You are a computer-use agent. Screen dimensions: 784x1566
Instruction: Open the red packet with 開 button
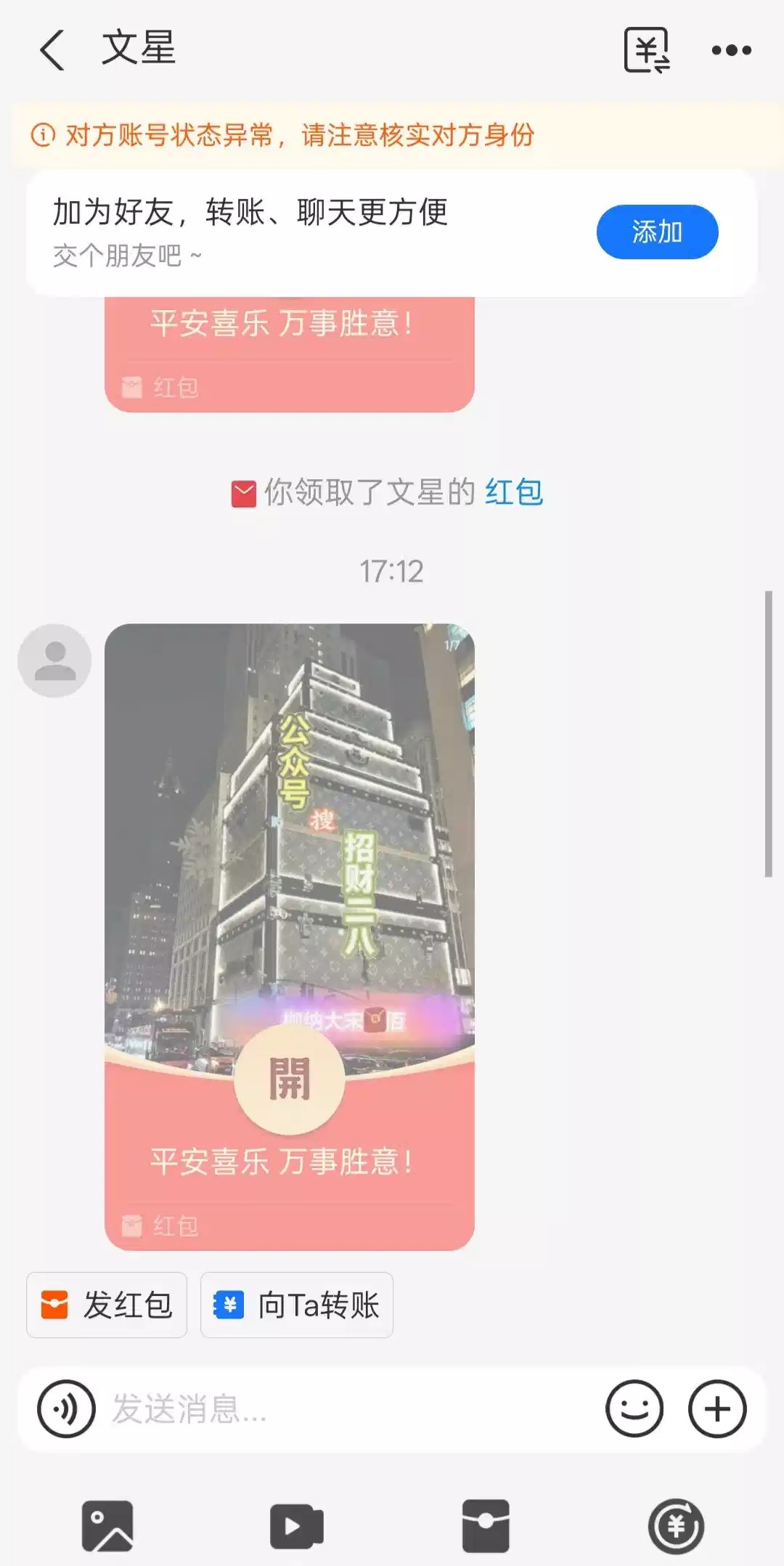tap(289, 1079)
